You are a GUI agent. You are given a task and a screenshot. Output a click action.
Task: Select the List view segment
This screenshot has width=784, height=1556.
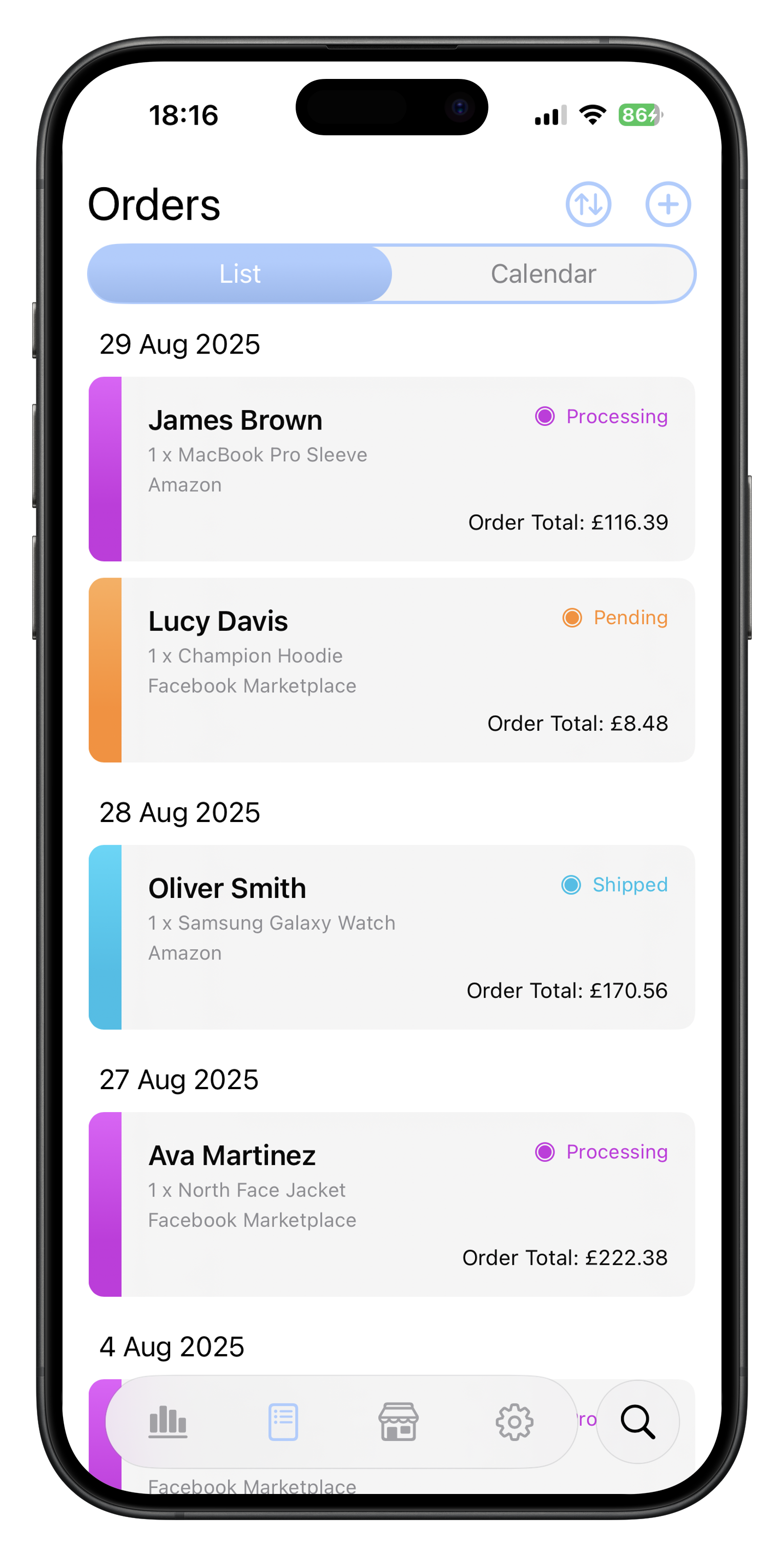[x=240, y=274]
